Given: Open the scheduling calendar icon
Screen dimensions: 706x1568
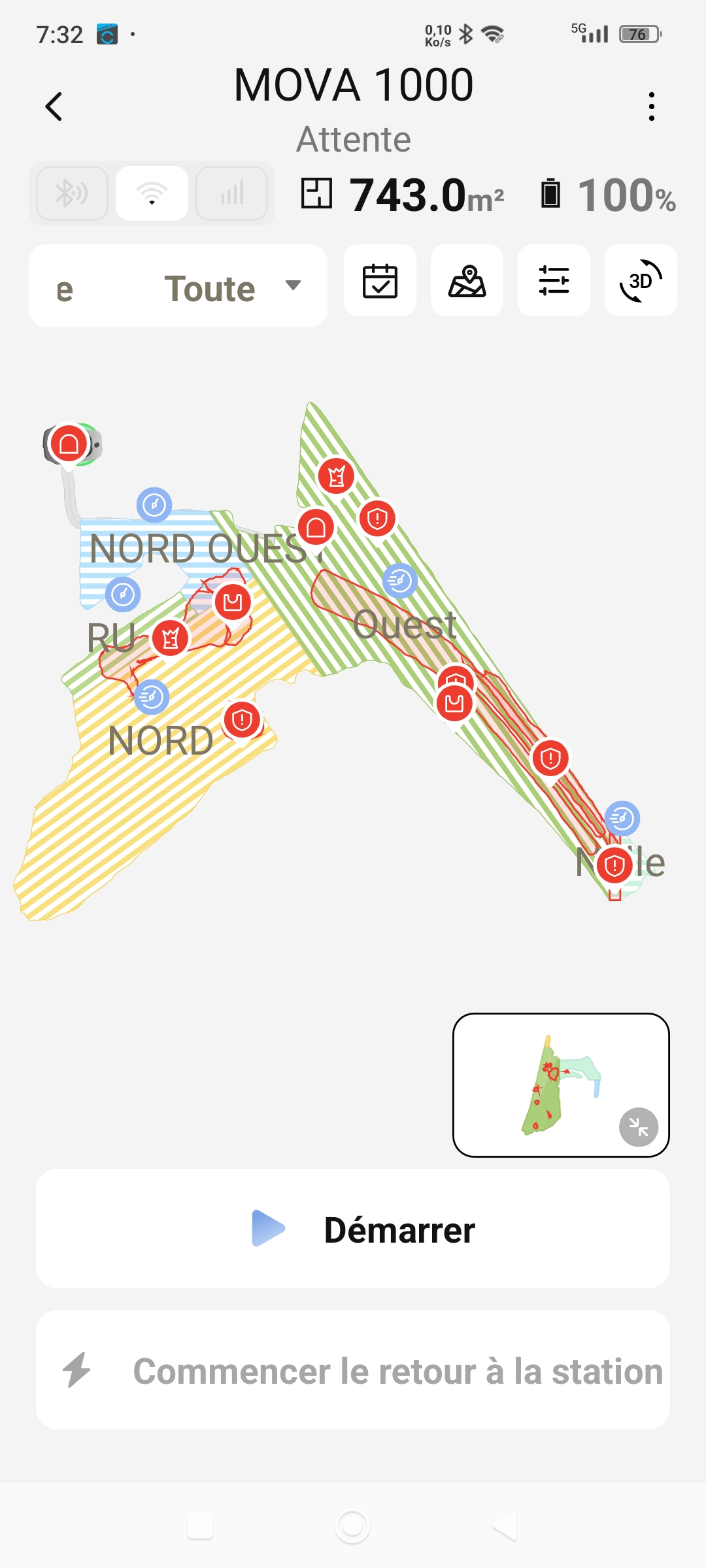Looking at the screenshot, I should tap(380, 282).
